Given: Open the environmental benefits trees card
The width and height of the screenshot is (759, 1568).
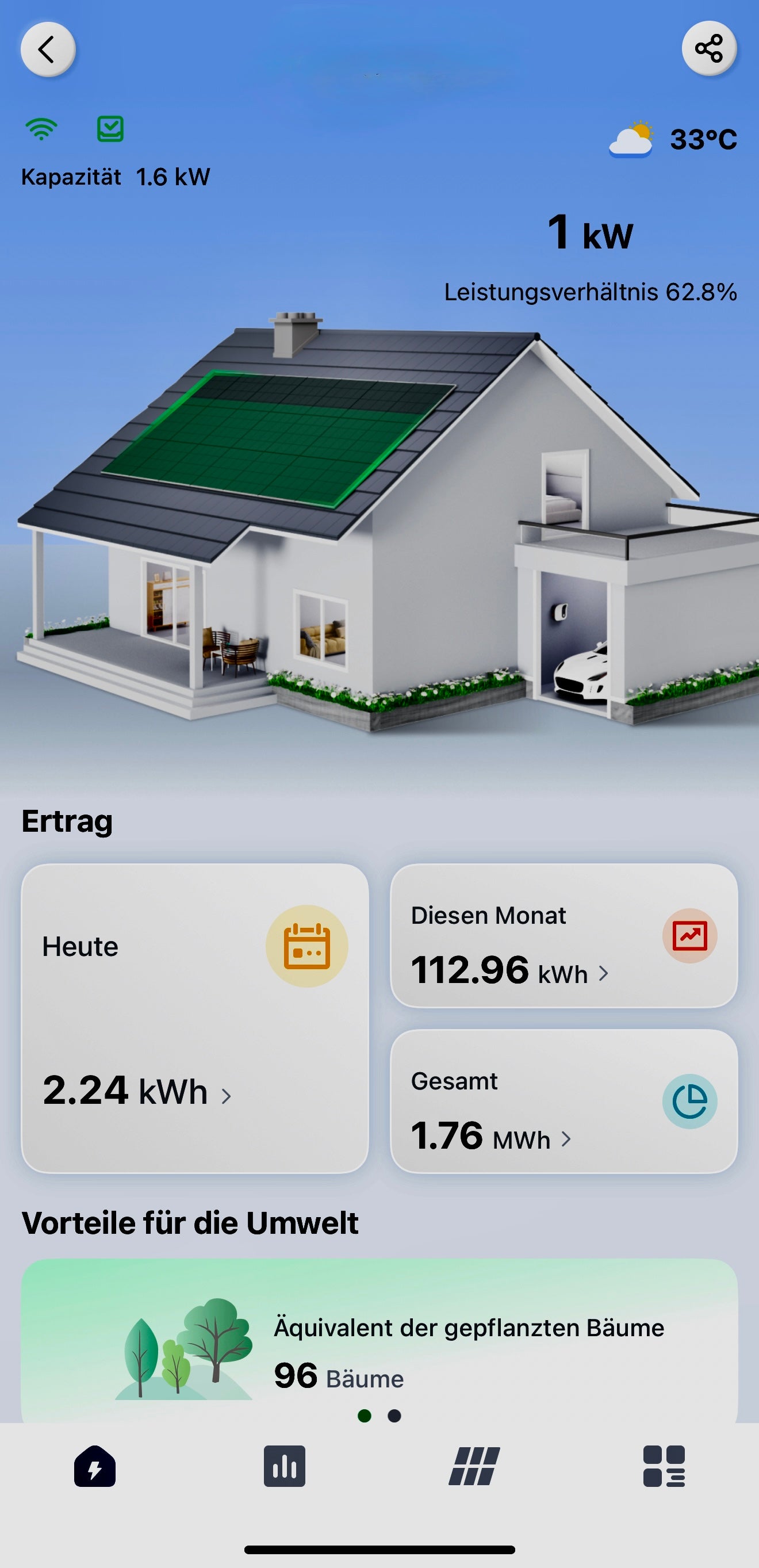Looking at the screenshot, I should point(379,1339).
